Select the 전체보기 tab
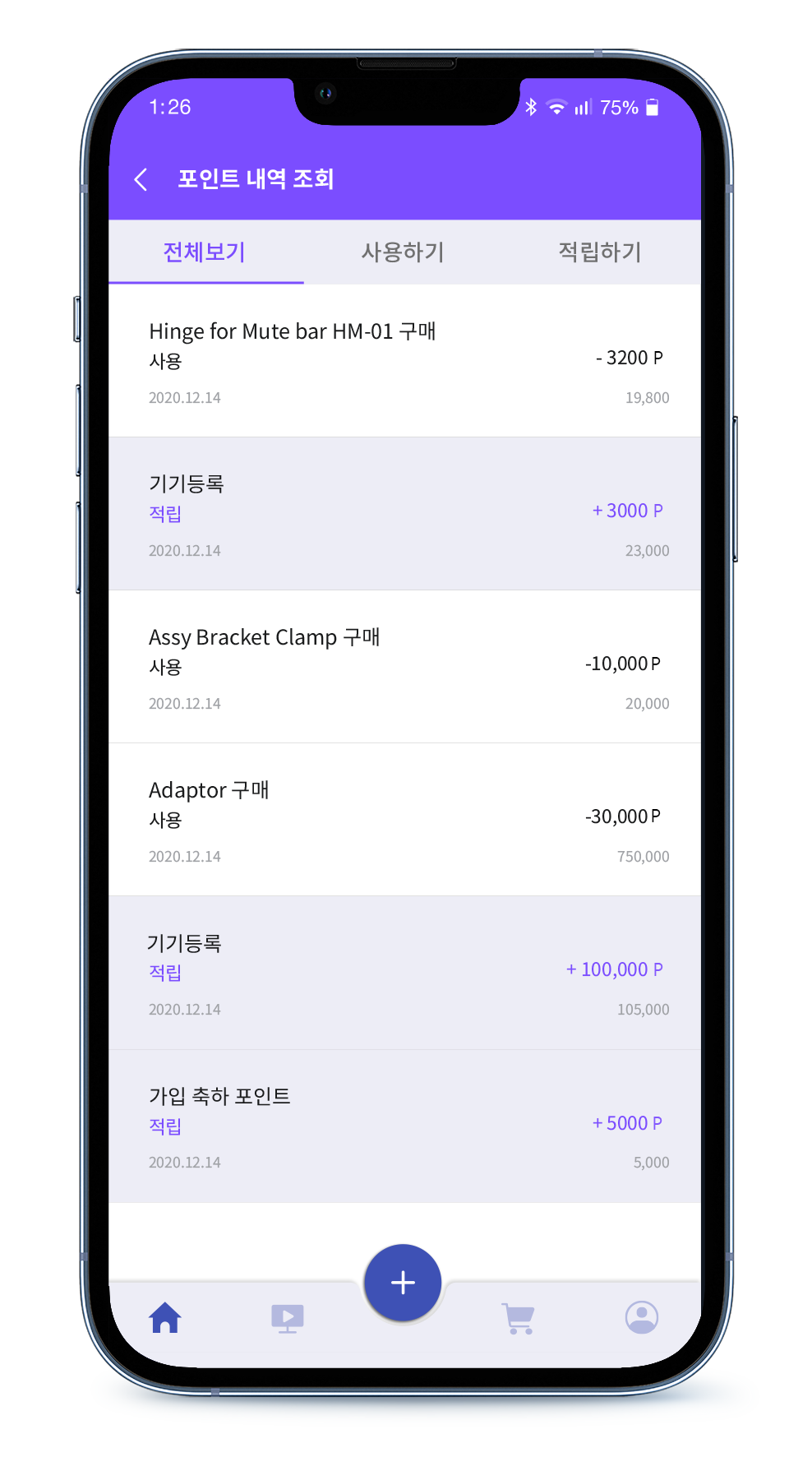The image size is (812, 1457). coord(205,252)
